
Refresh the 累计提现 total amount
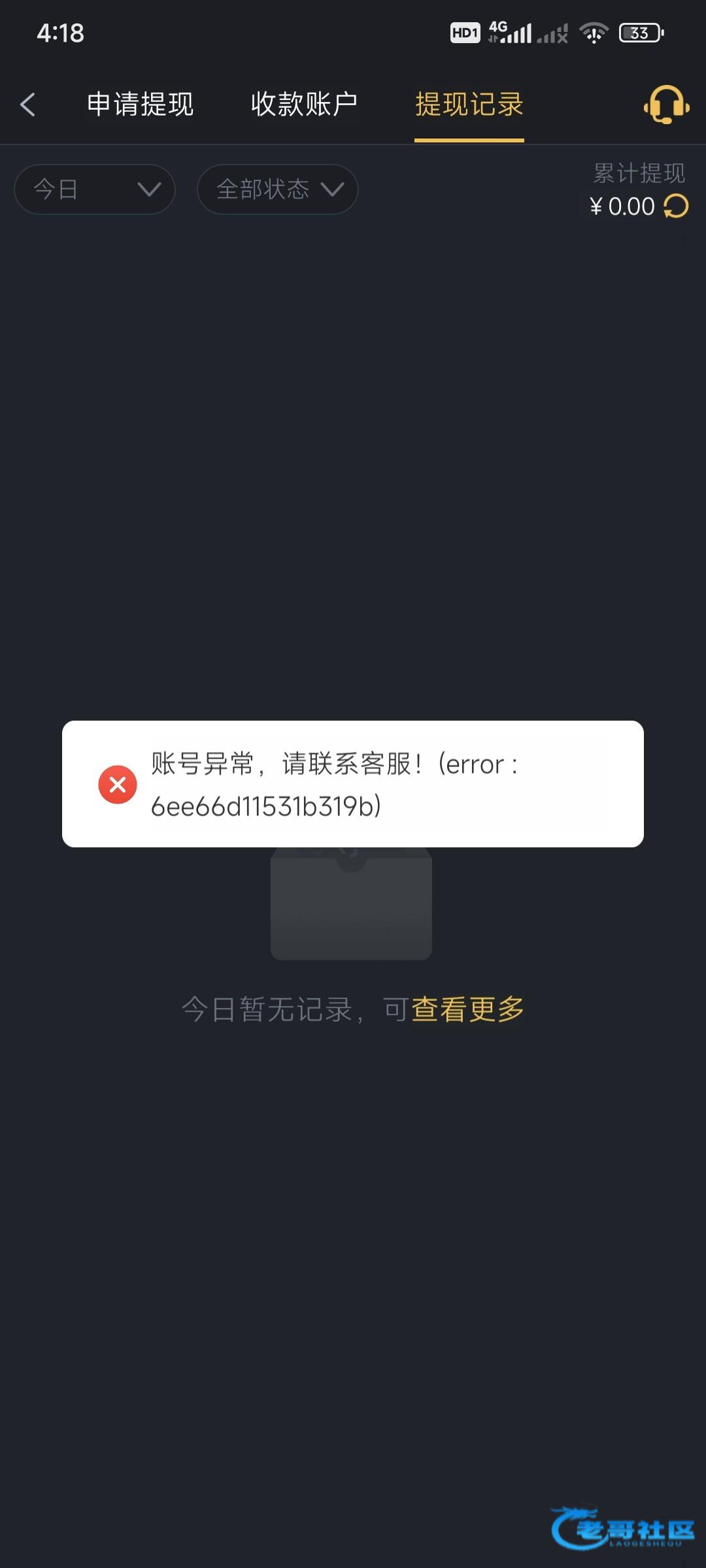click(676, 206)
